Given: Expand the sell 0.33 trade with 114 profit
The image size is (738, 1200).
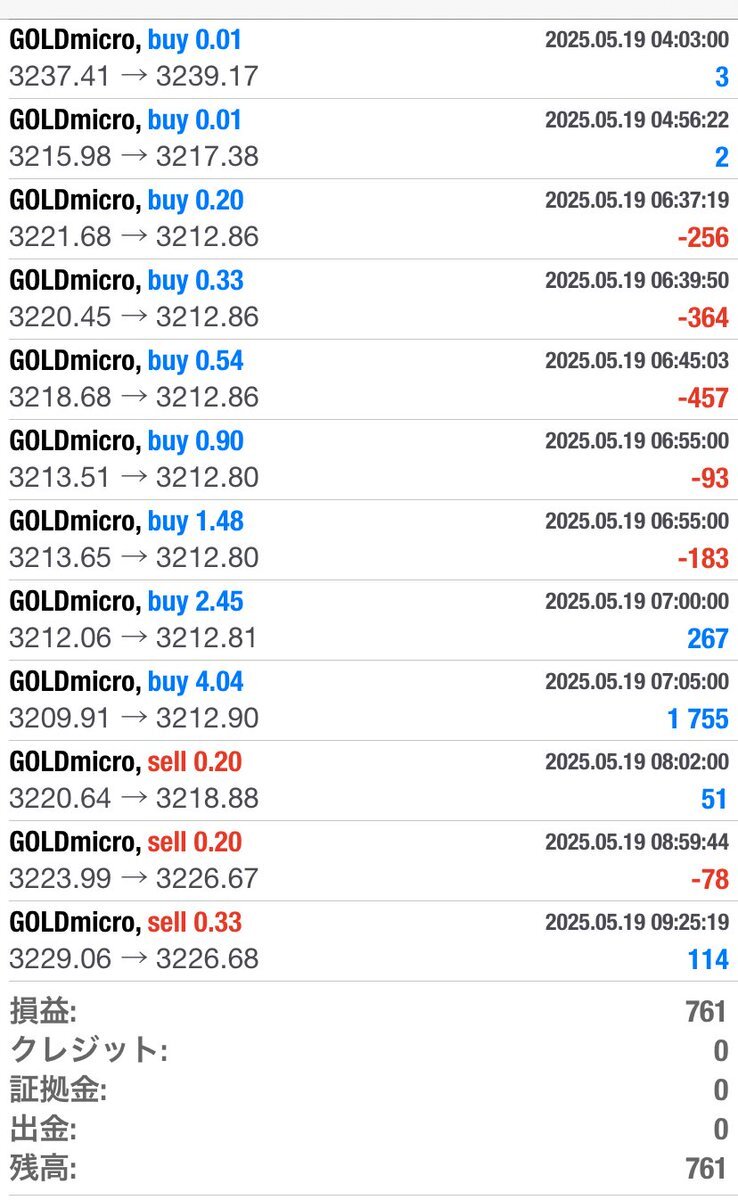Looking at the screenshot, I should pyautogui.click(x=369, y=940).
